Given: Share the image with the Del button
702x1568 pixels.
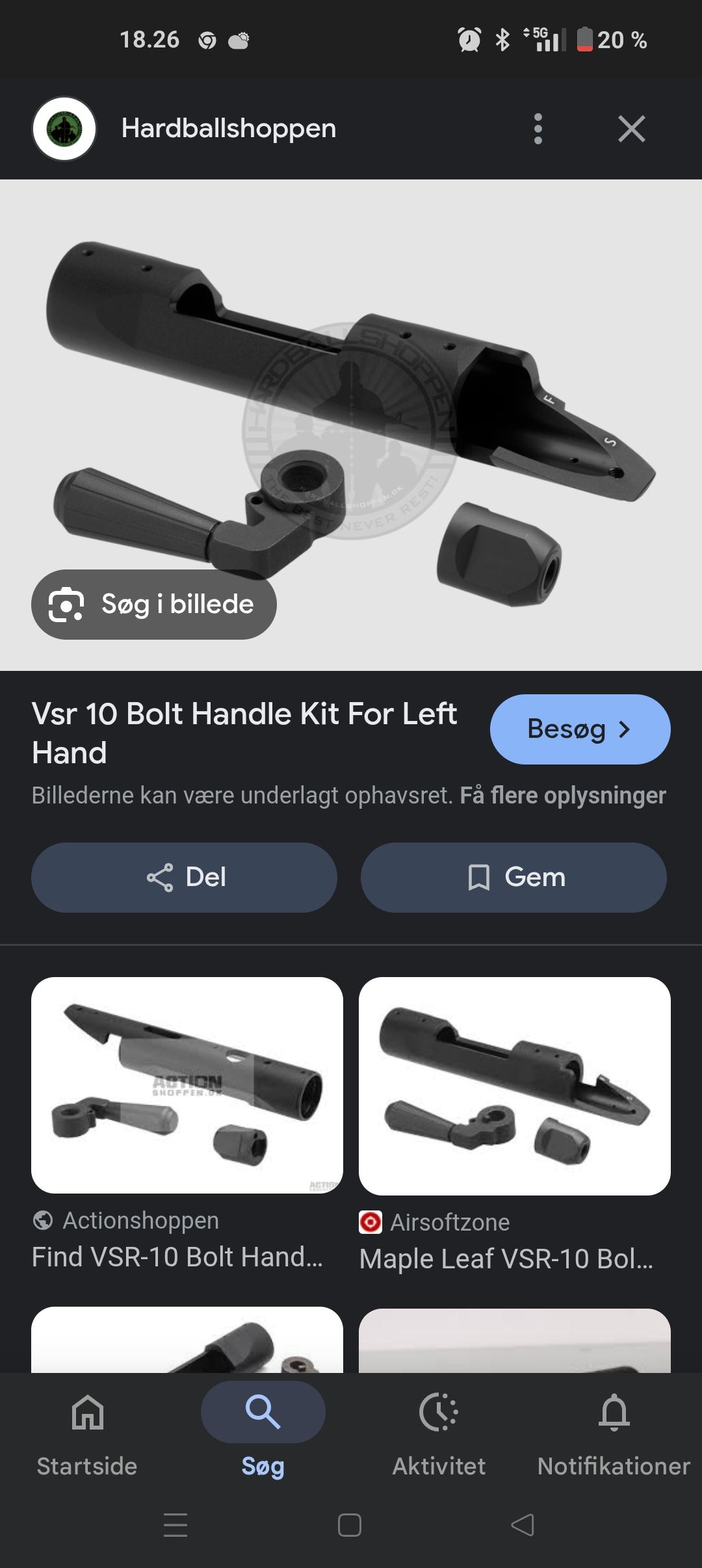Looking at the screenshot, I should [184, 878].
